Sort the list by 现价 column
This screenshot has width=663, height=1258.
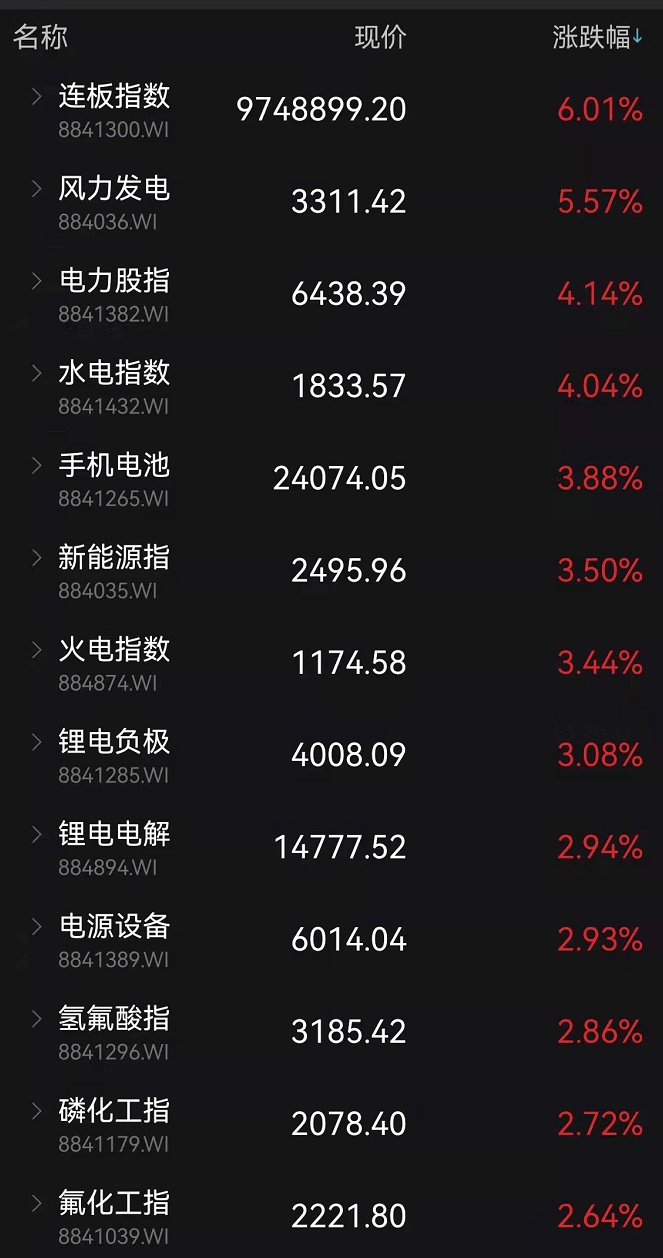(x=380, y=38)
